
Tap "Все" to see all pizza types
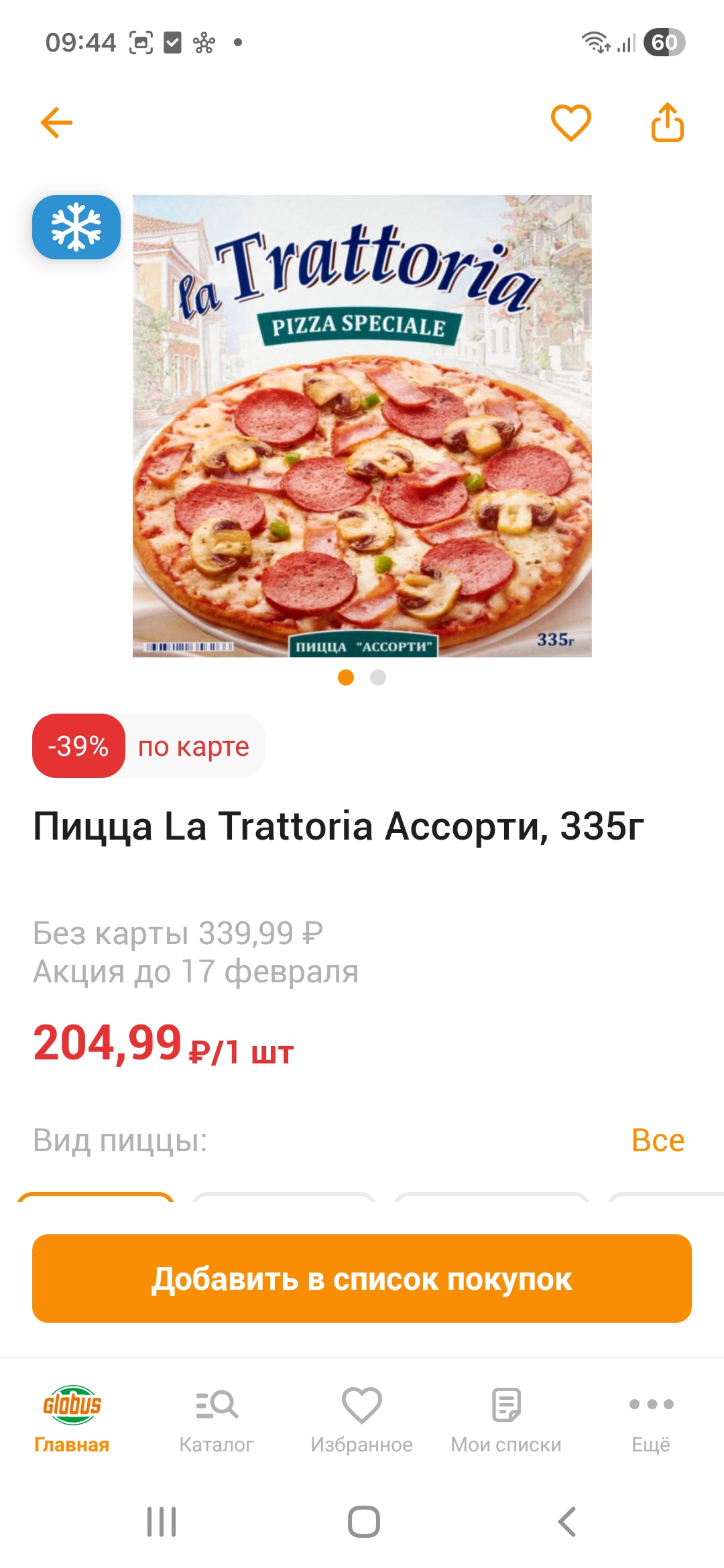point(658,1140)
